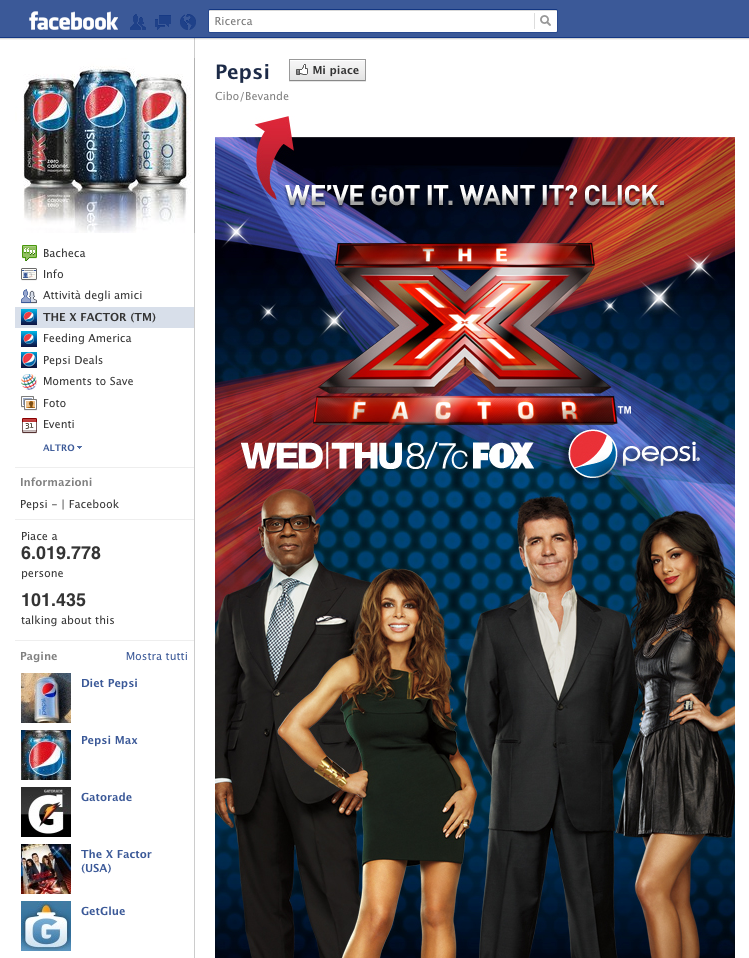Open the X Factor Pepsi banner

(474, 500)
